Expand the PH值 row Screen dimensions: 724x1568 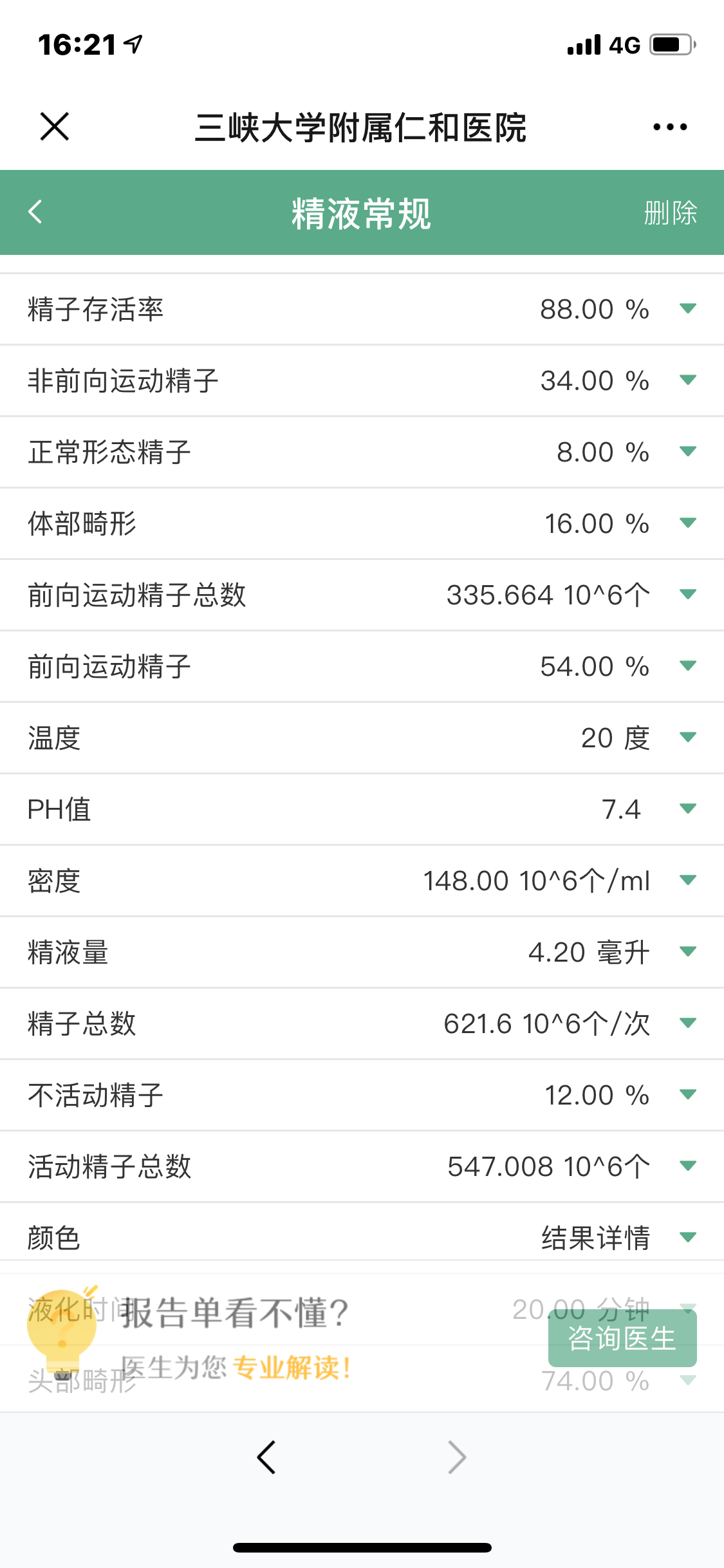[x=362, y=809]
